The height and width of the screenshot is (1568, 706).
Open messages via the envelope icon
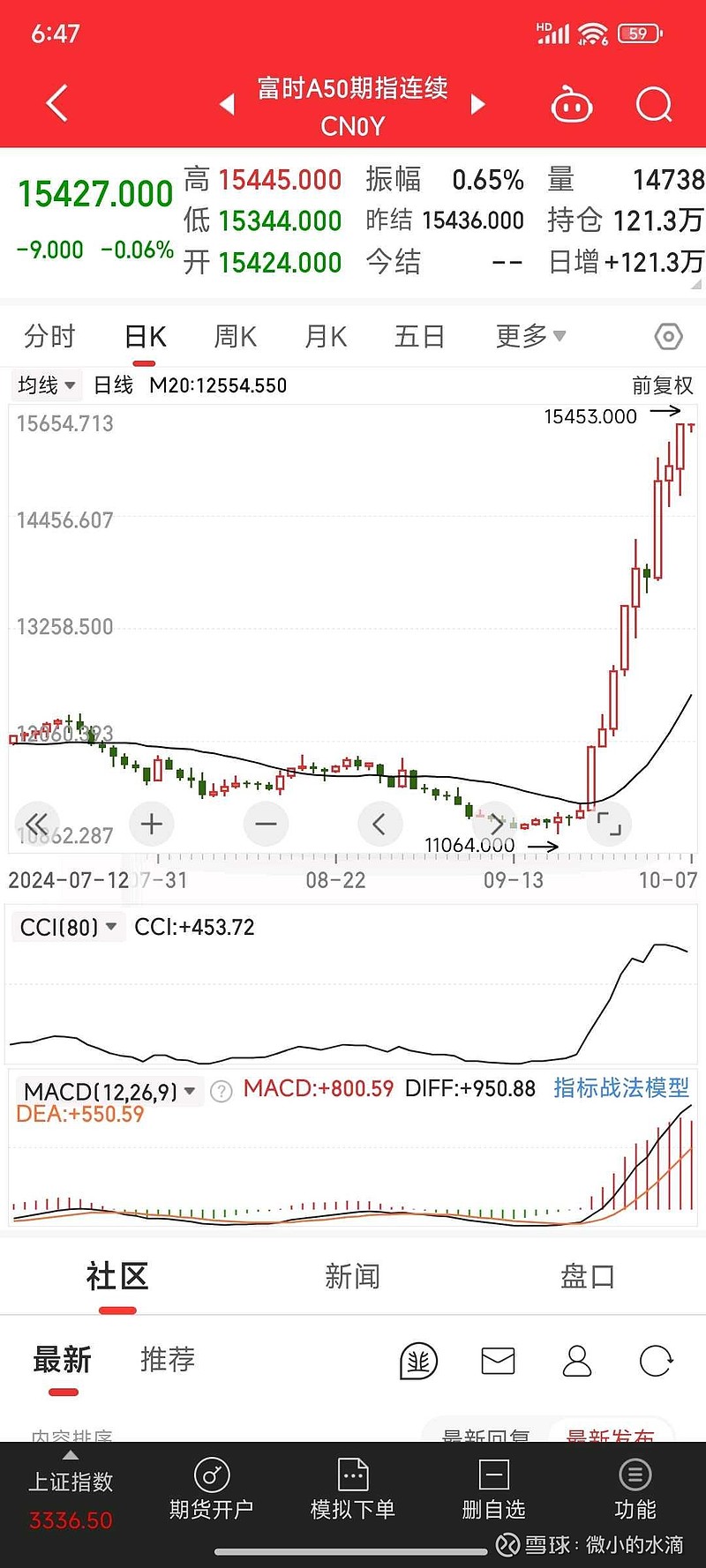[498, 1361]
